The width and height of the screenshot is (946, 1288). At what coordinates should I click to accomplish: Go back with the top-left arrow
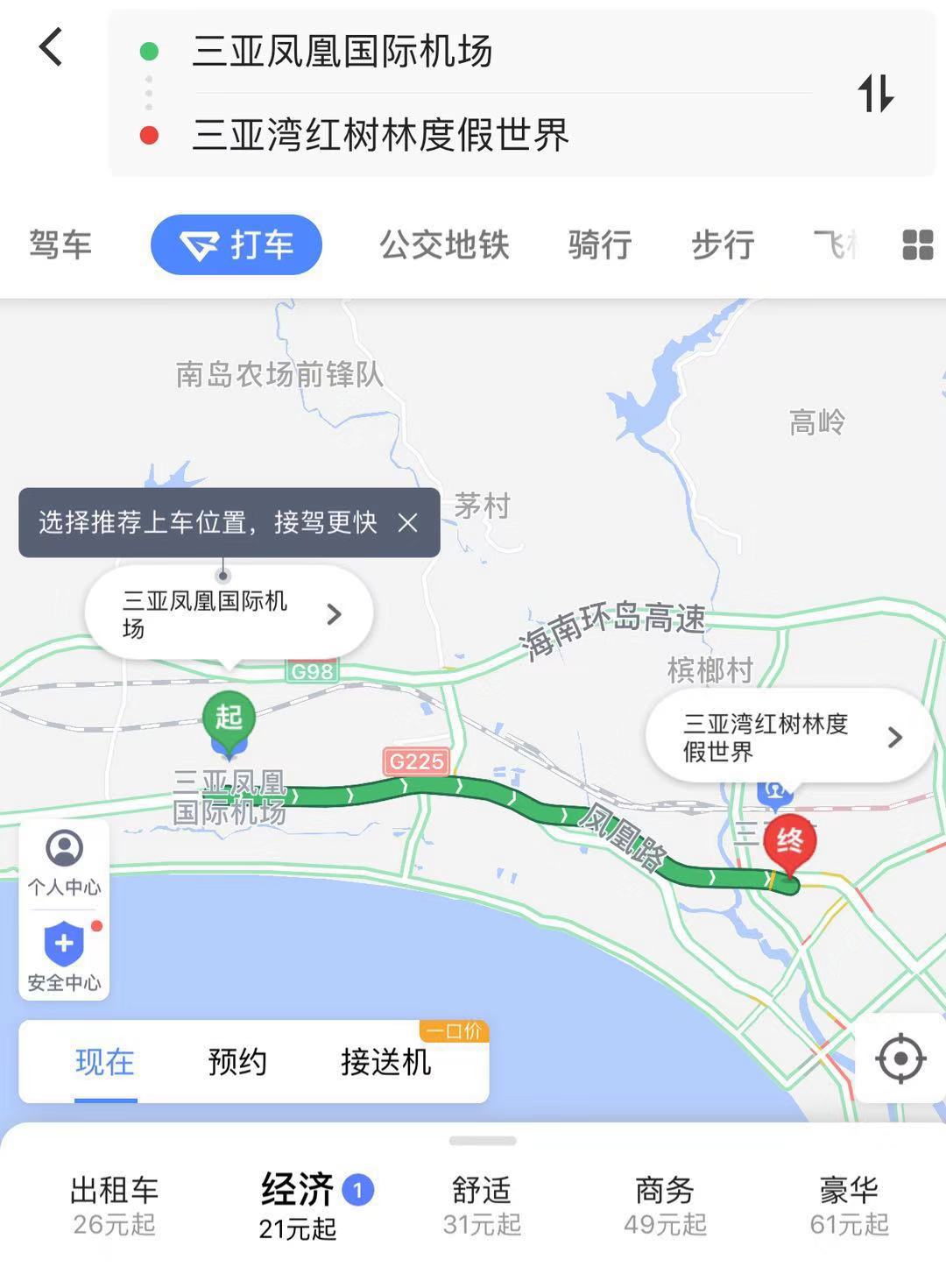tap(51, 47)
